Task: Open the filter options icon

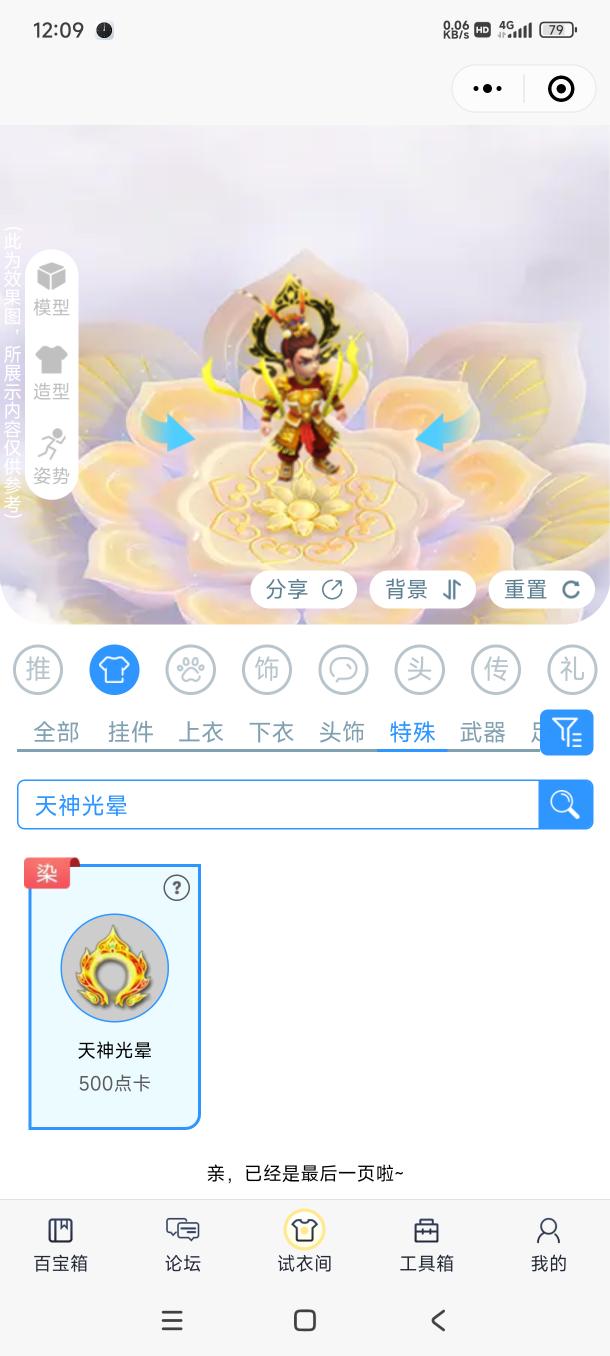Action: (x=567, y=733)
